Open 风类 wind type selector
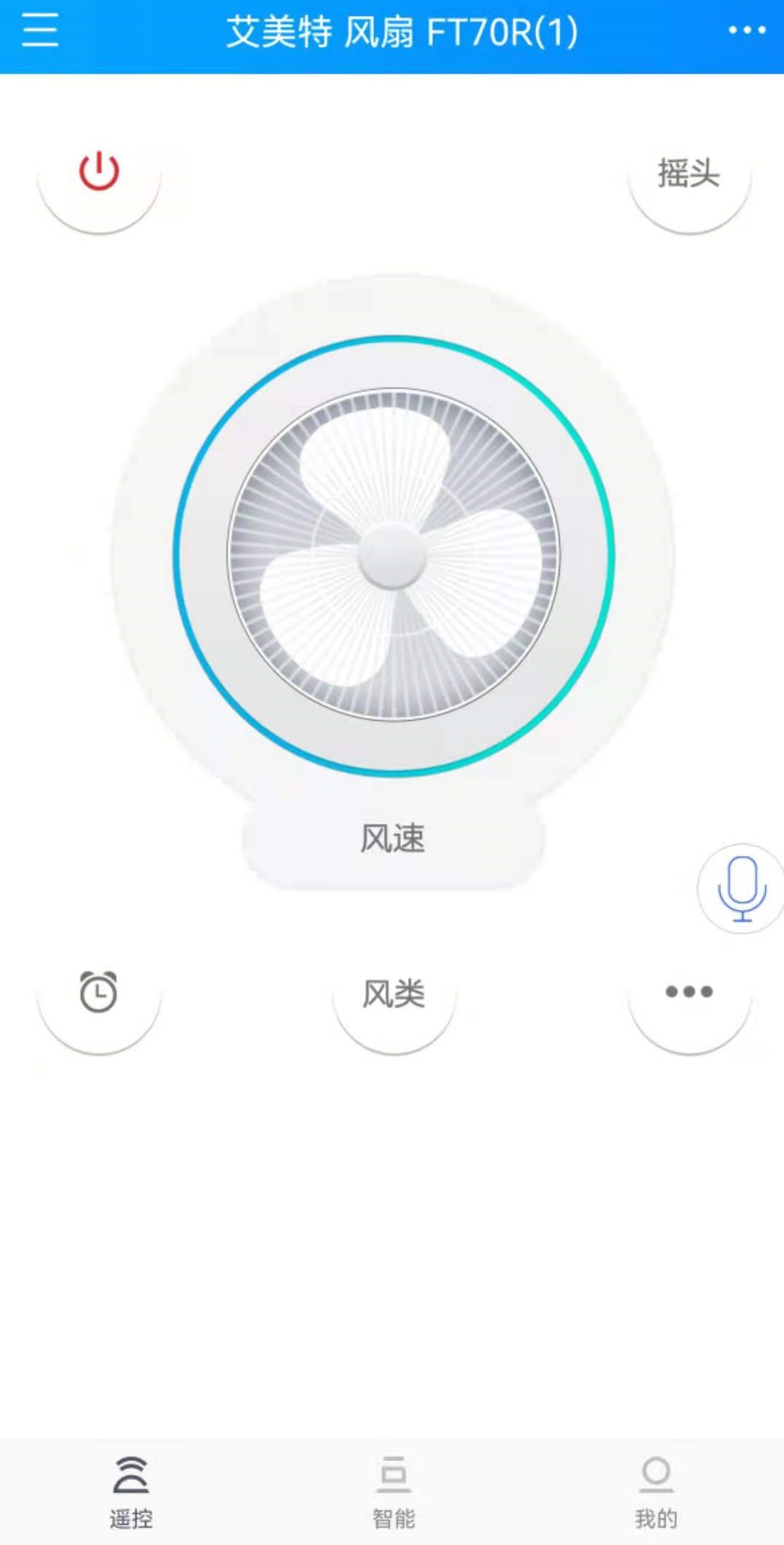The width and height of the screenshot is (784, 1545). pos(392,993)
